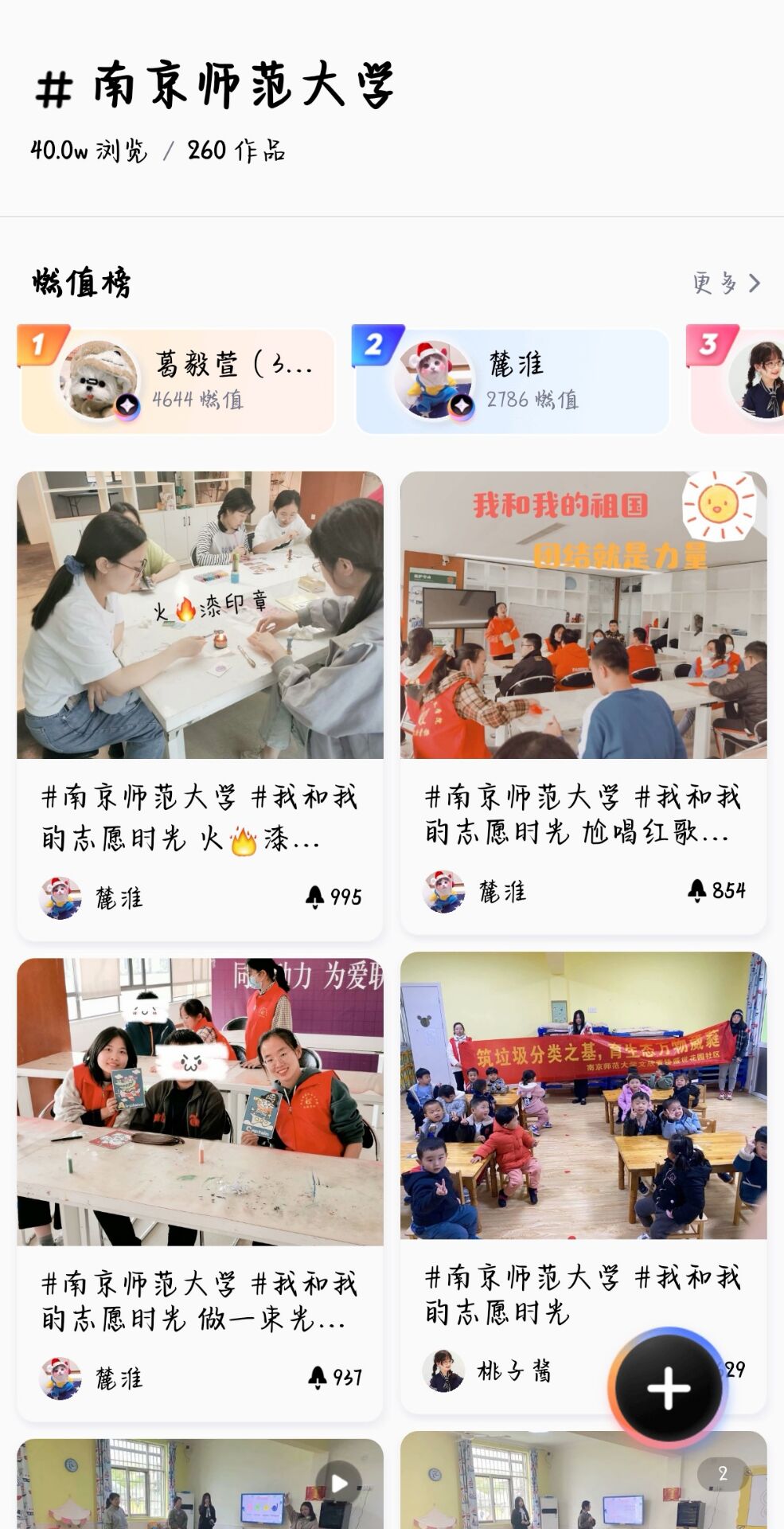
Task: Open the 火漆印章 post by 麓淮
Action: pos(200,615)
